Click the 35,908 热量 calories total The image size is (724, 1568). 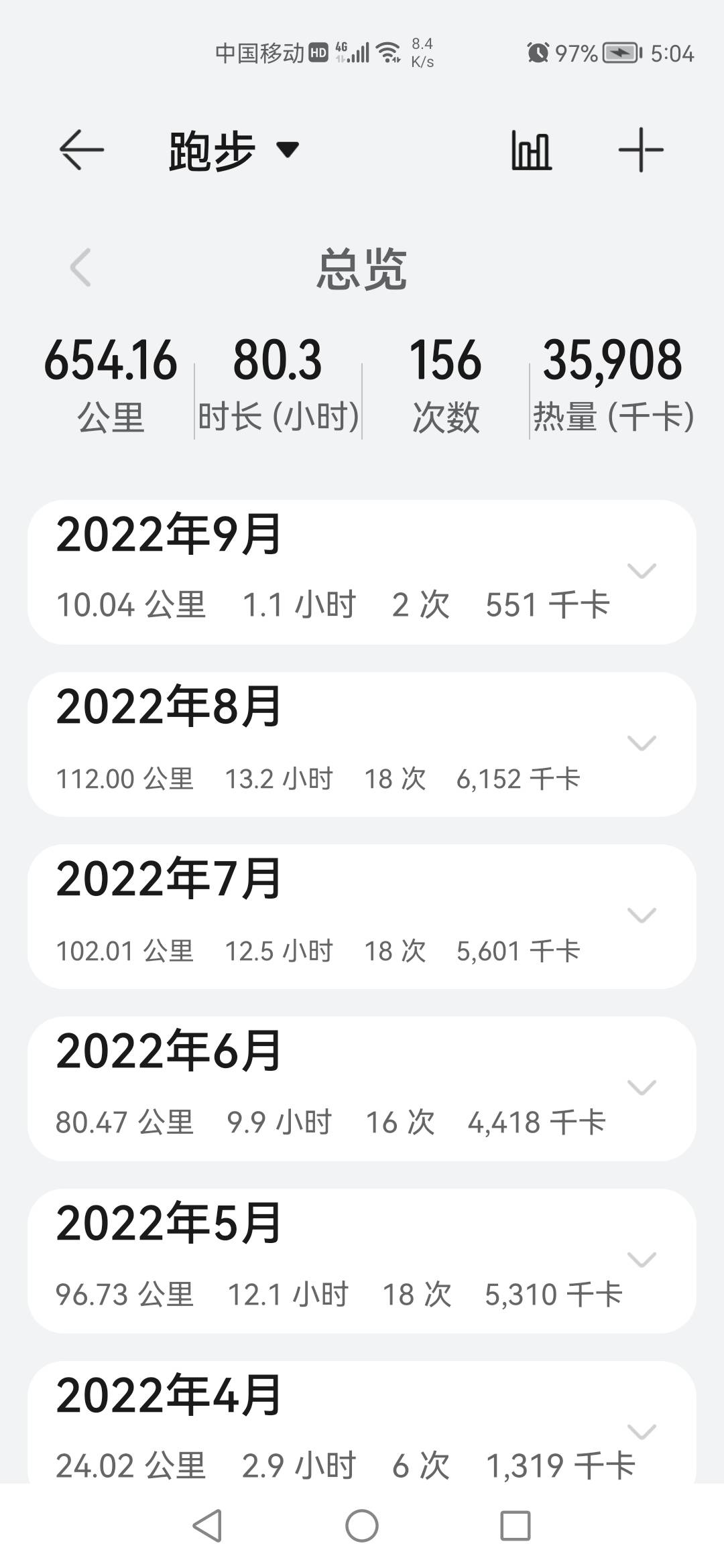coord(612,382)
